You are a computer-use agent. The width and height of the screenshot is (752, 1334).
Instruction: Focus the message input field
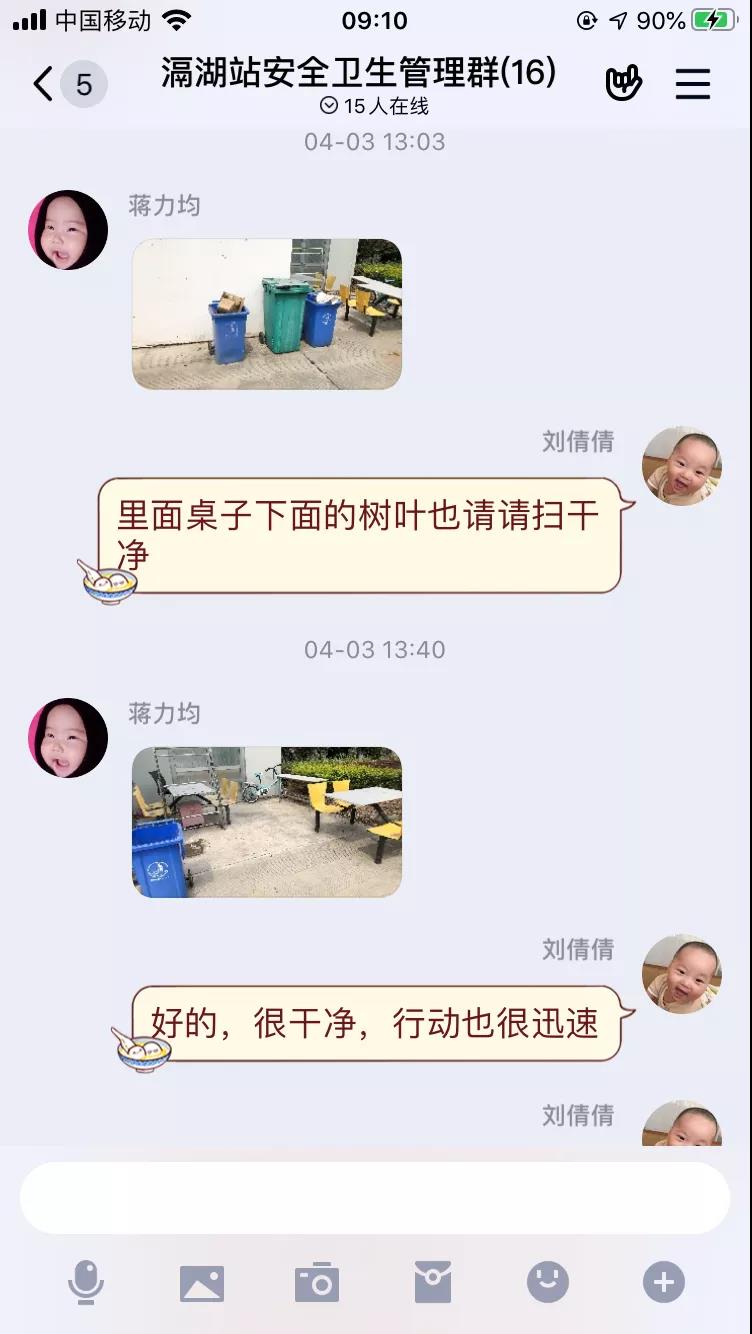[375, 1198]
